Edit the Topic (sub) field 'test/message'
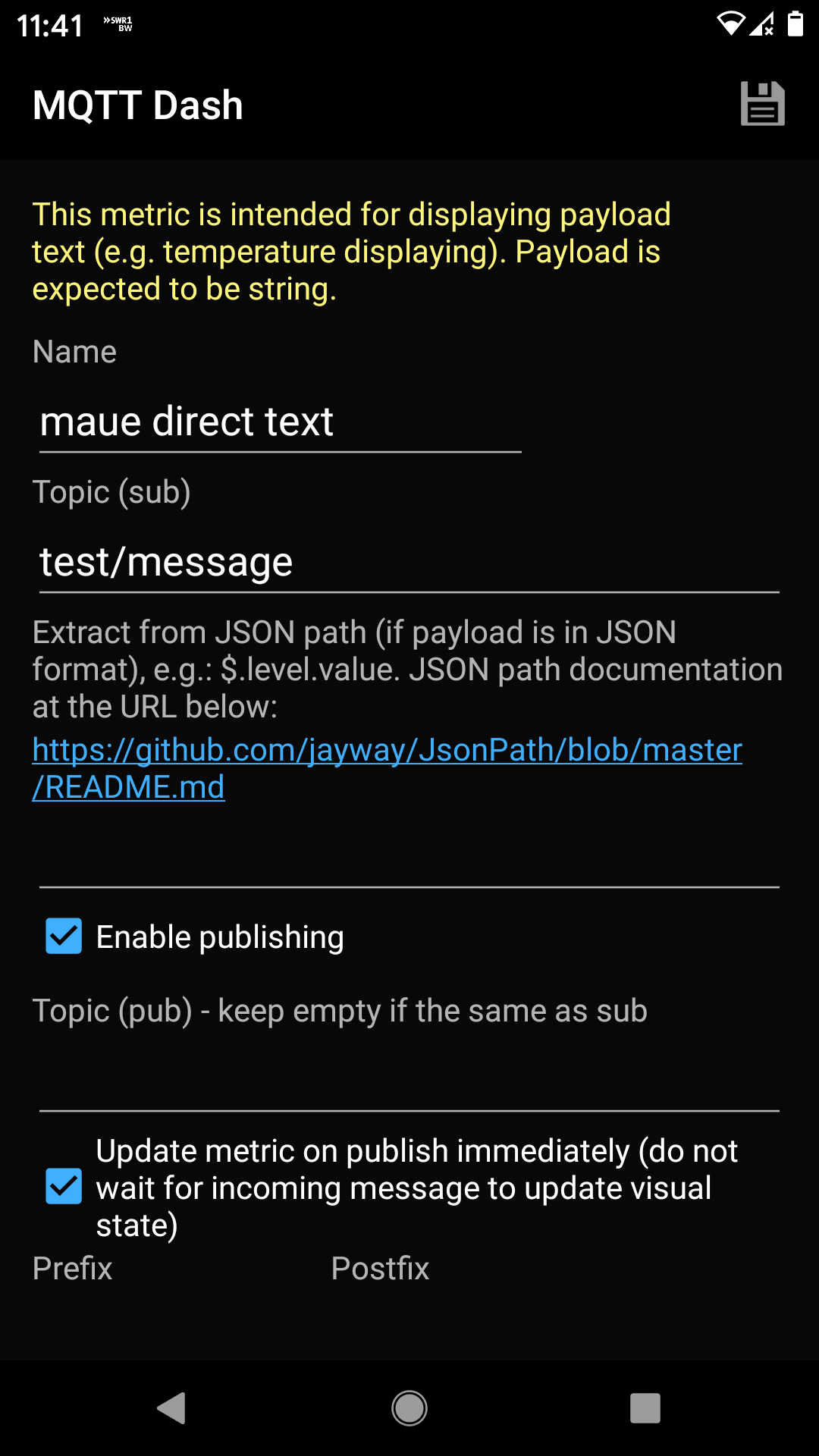The image size is (819, 1456). (409, 562)
